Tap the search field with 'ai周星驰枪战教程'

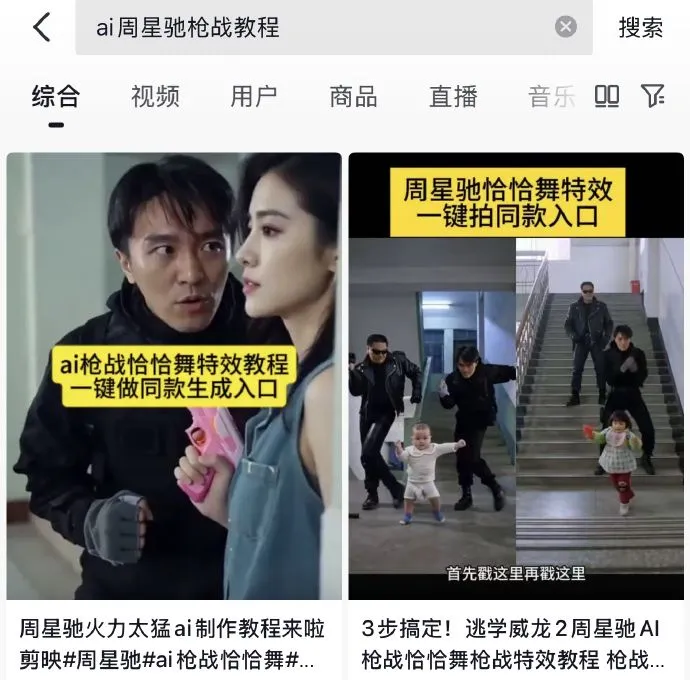[310, 27]
